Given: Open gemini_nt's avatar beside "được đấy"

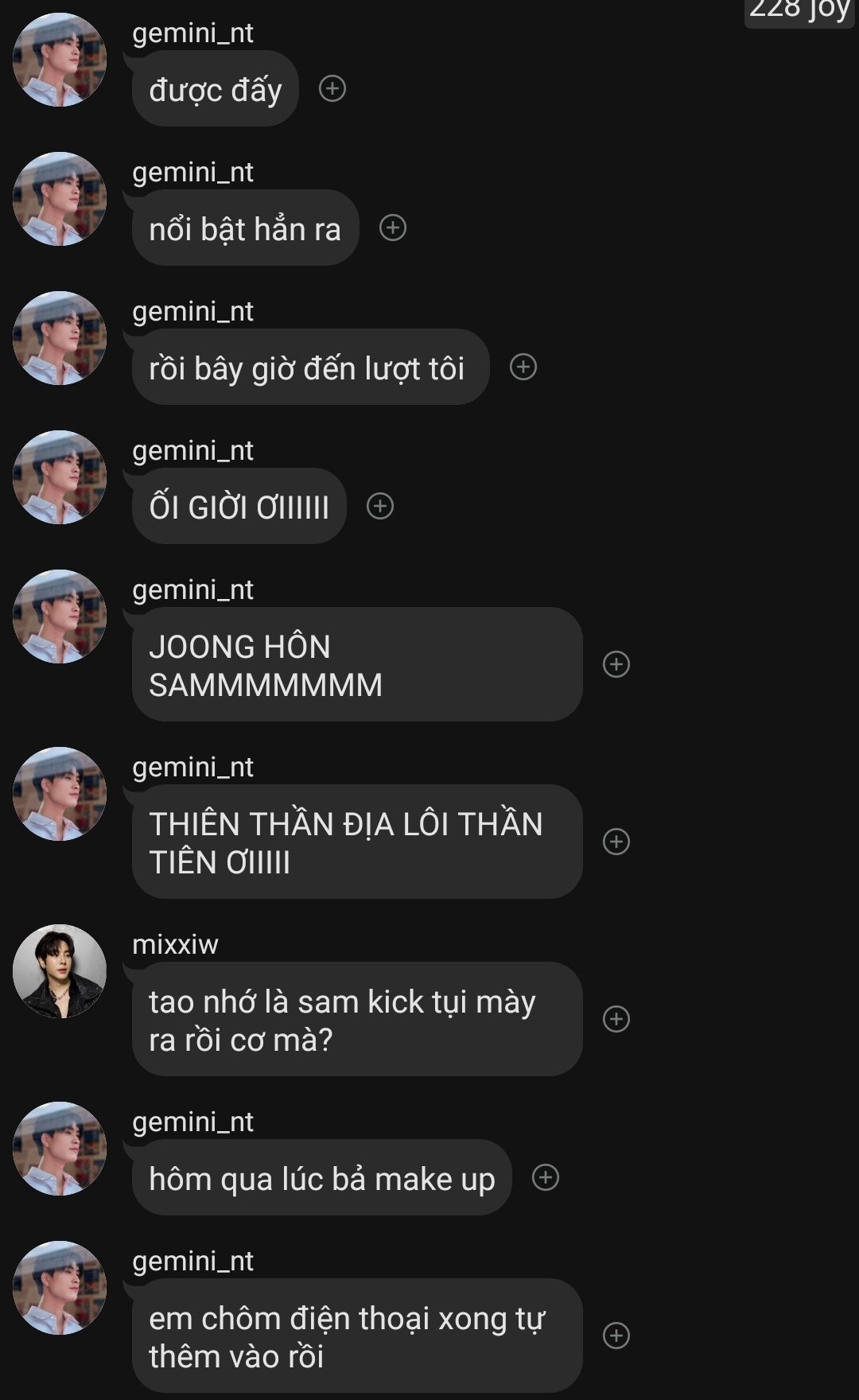Looking at the screenshot, I should 60,60.
